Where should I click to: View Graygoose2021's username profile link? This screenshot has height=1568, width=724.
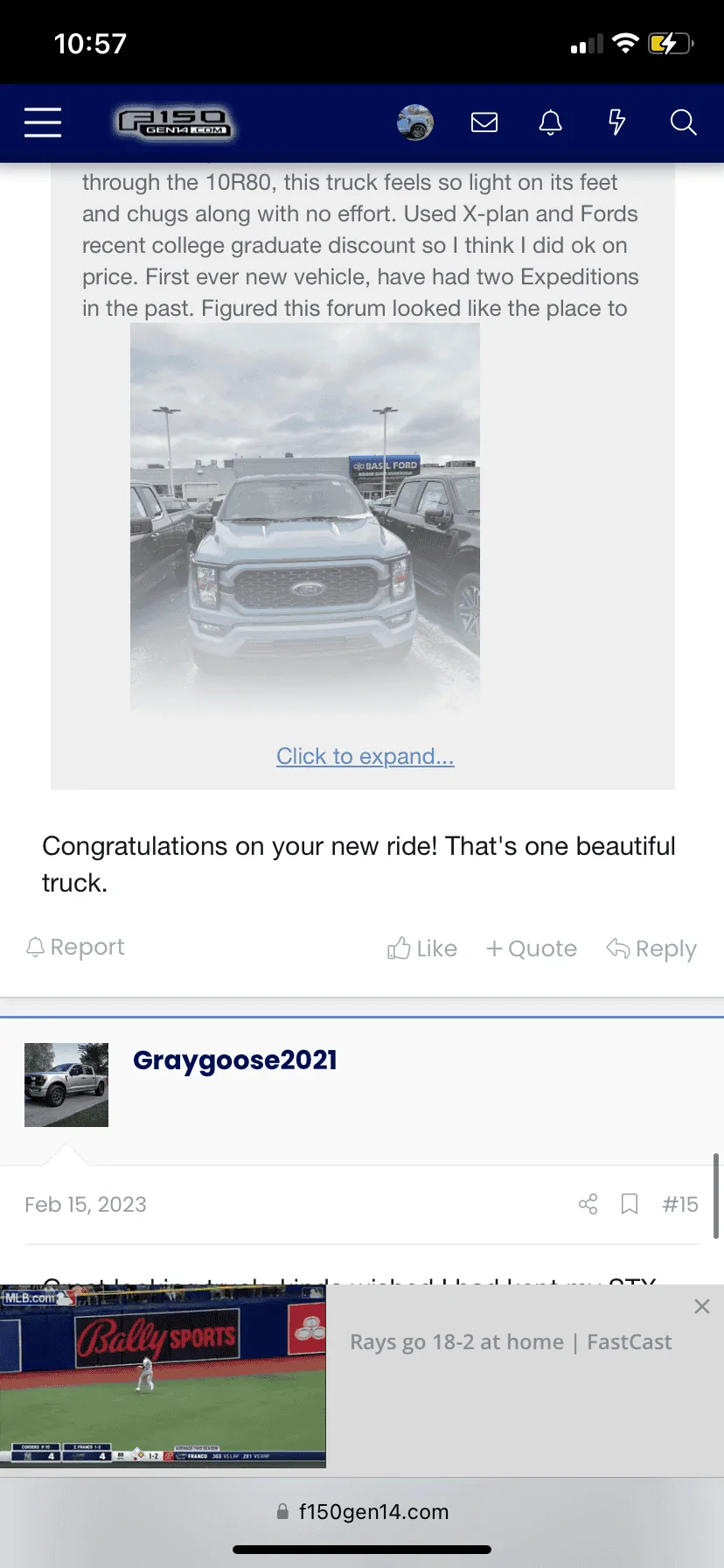[235, 1060]
